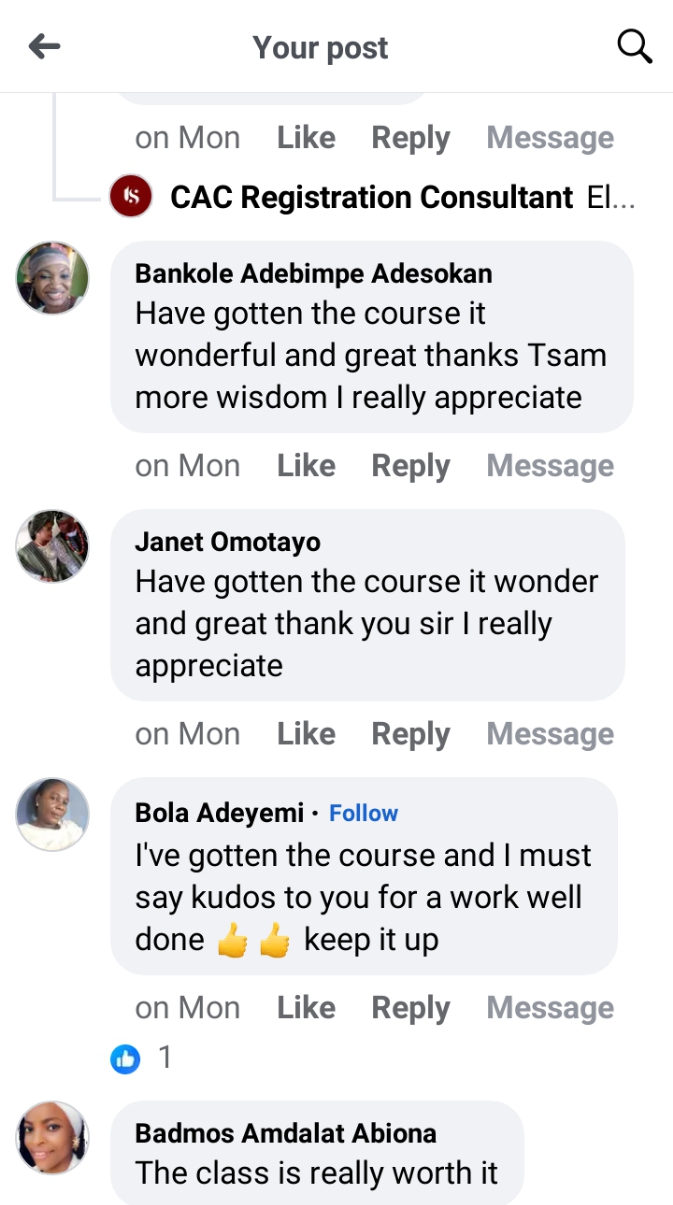The image size is (673, 1205).
Task: Like Janet Omotayo's comment
Action: coord(306,734)
